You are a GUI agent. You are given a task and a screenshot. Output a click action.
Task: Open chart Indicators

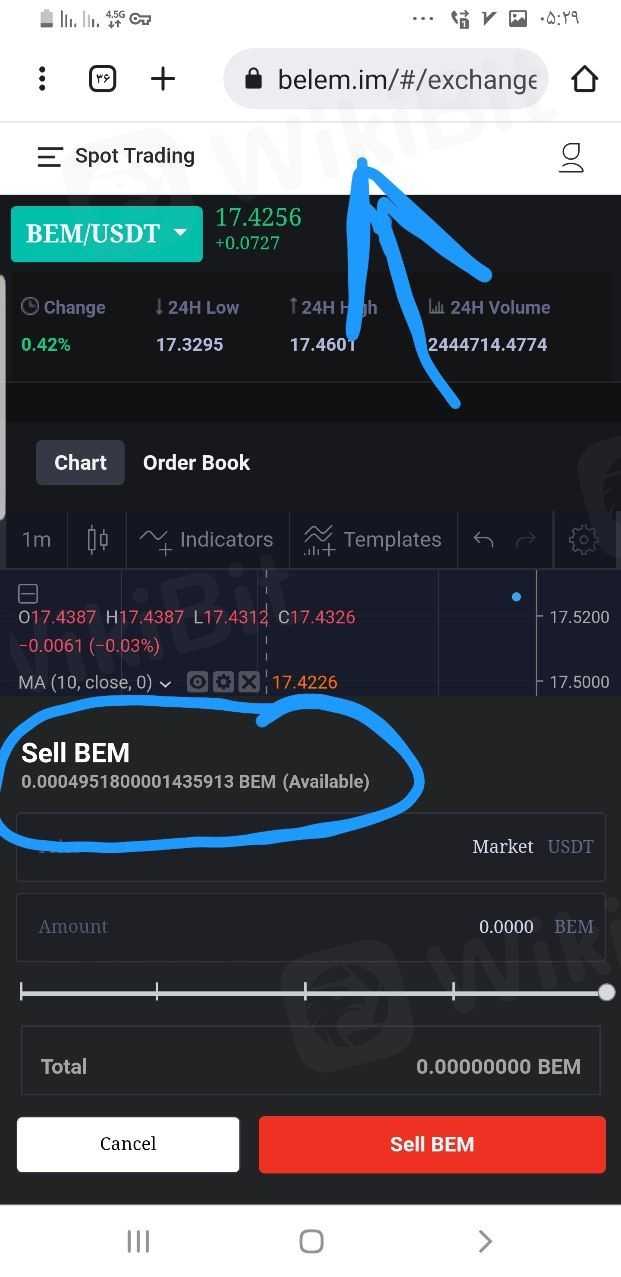tap(207, 540)
